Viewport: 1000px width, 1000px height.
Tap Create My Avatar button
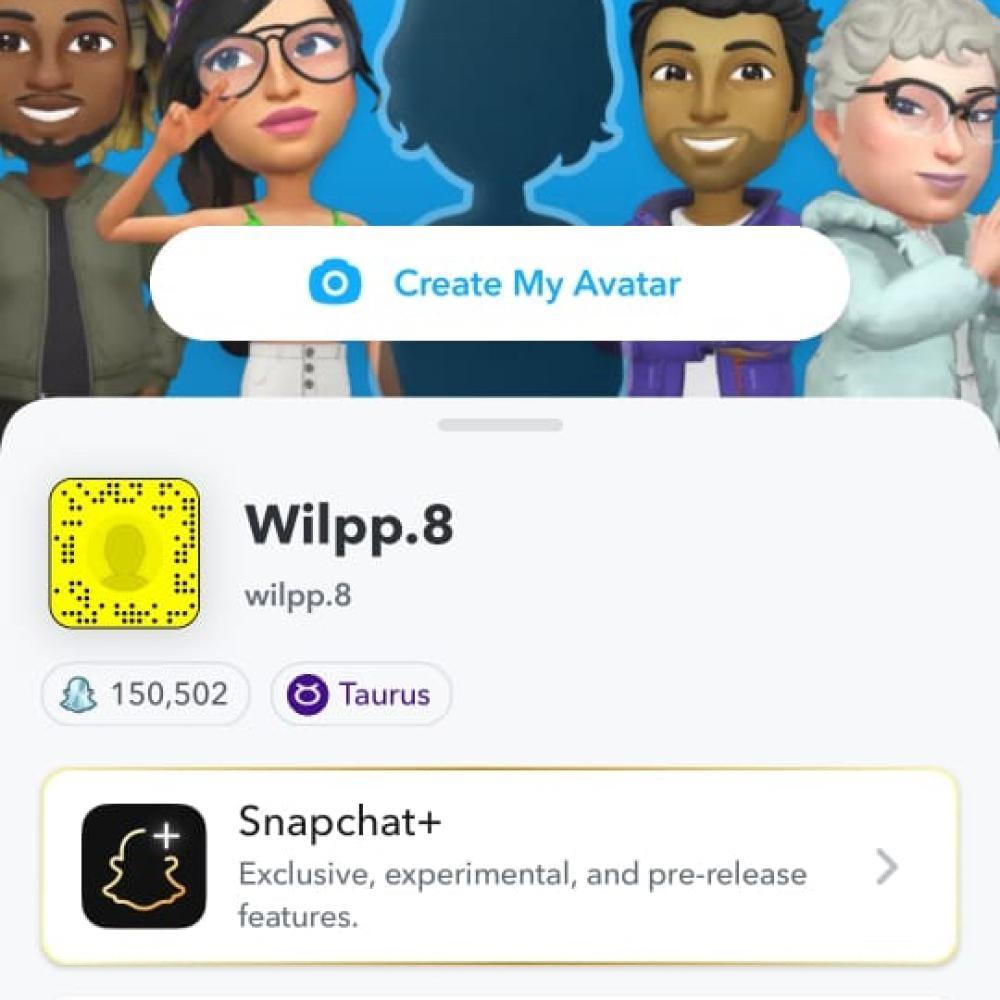500,284
